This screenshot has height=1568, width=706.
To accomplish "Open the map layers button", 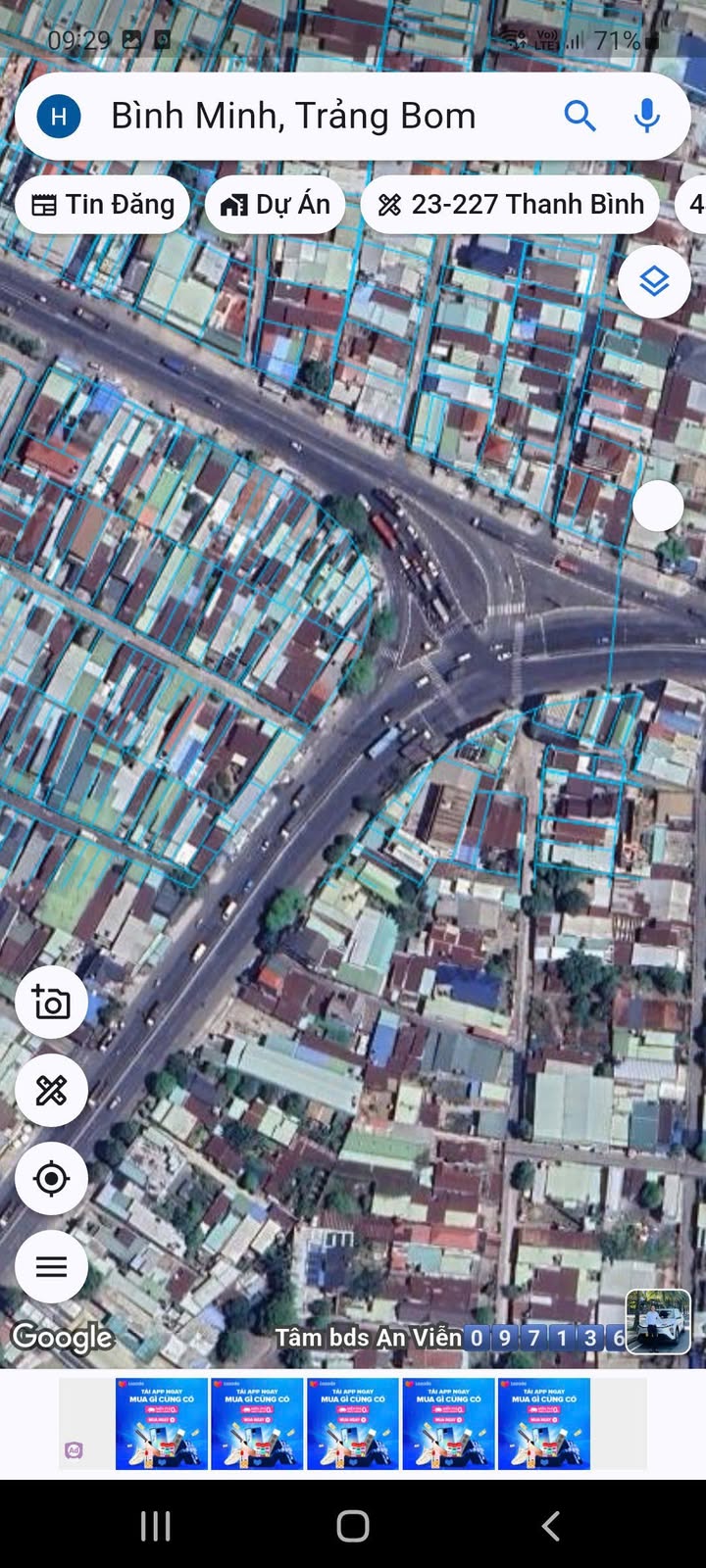I will (654, 281).
